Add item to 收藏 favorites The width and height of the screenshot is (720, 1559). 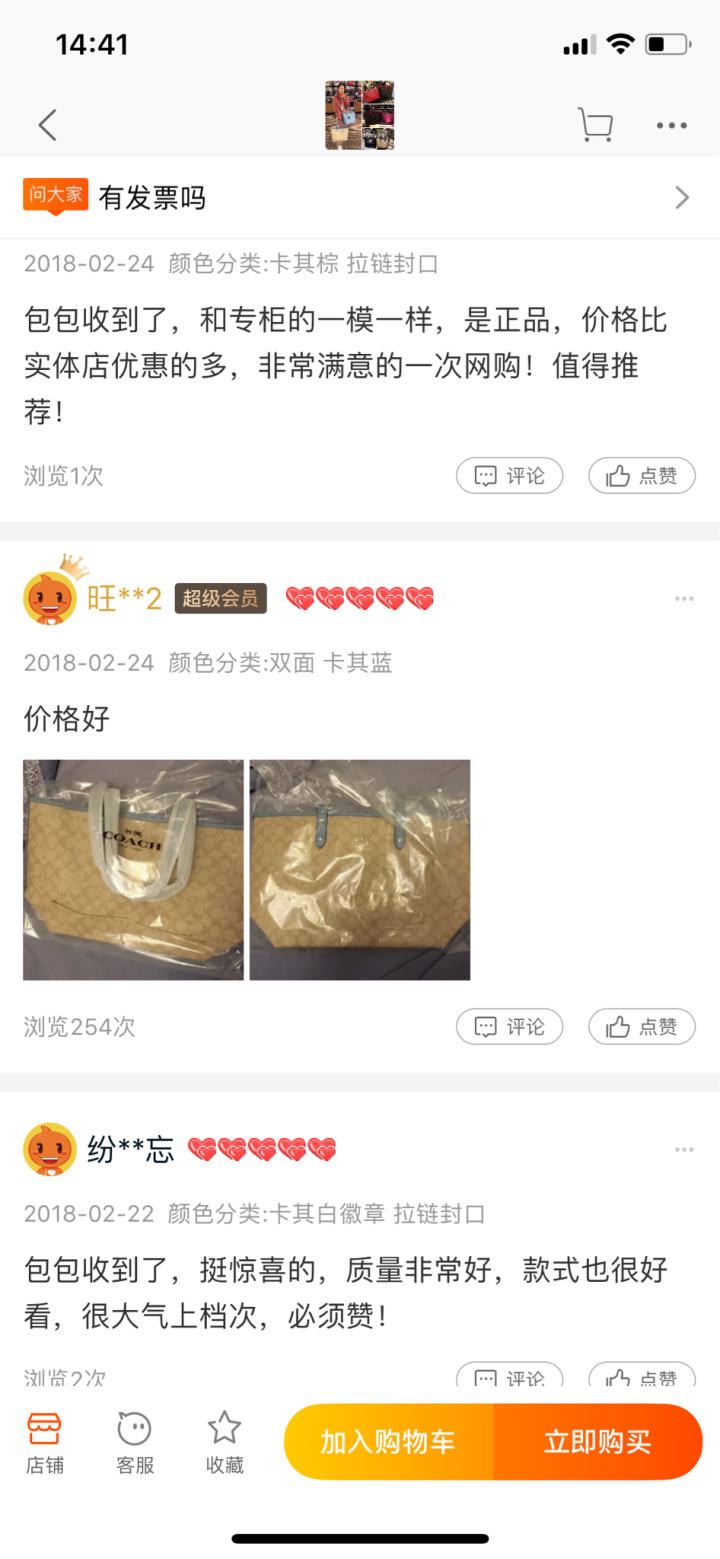pyautogui.click(x=224, y=1443)
